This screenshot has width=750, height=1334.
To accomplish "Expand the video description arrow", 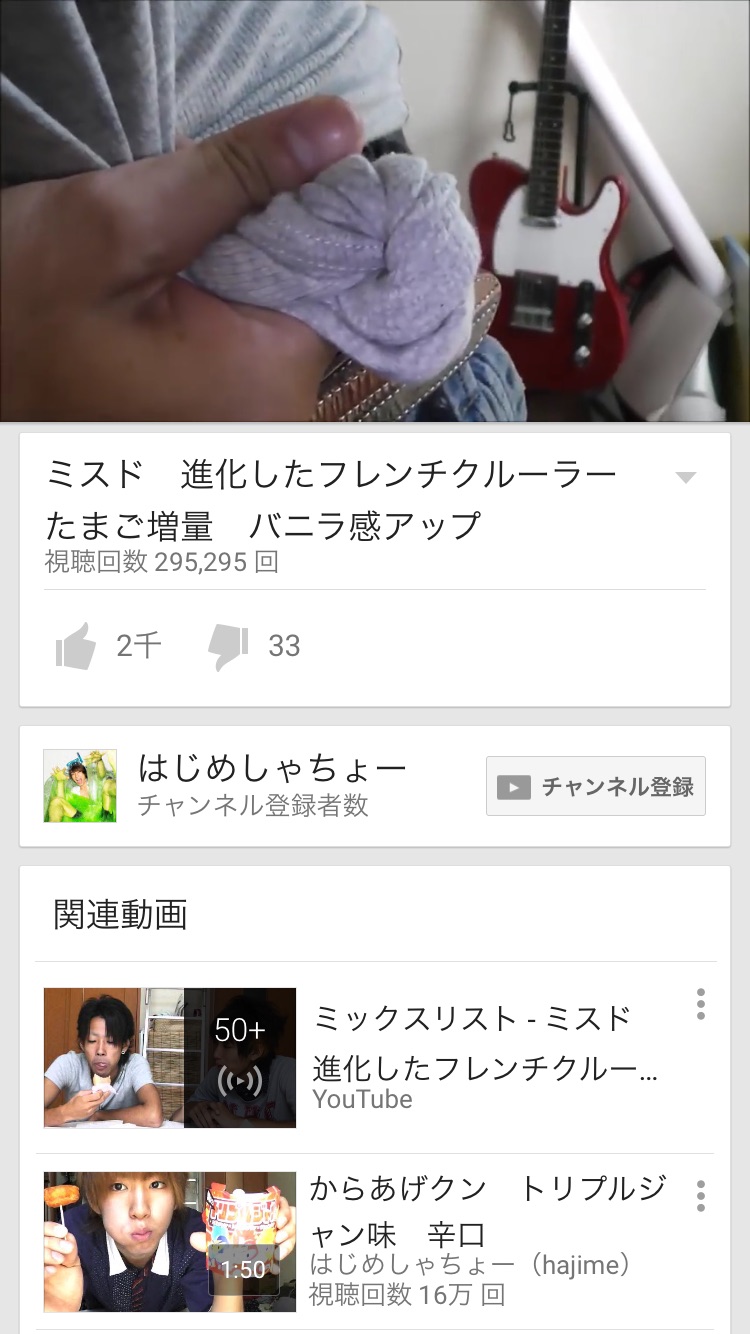I will coord(685,478).
